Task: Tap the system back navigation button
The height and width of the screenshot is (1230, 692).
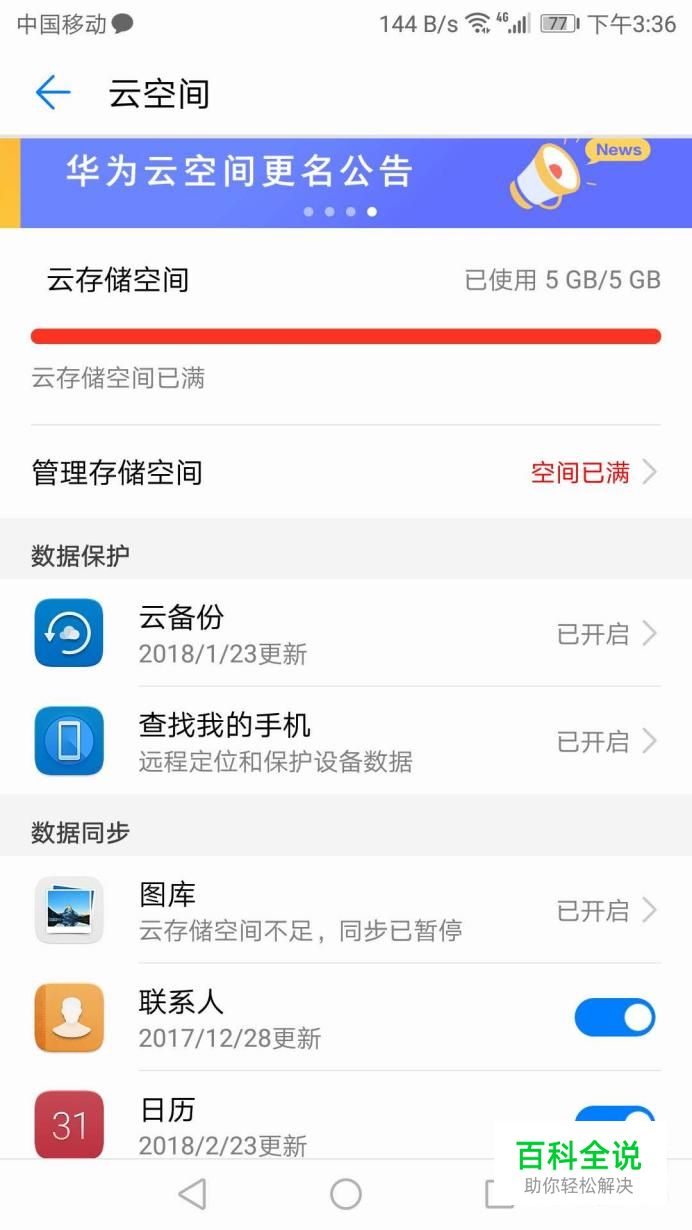Action: pyautogui.click(x=191, y=1193)
